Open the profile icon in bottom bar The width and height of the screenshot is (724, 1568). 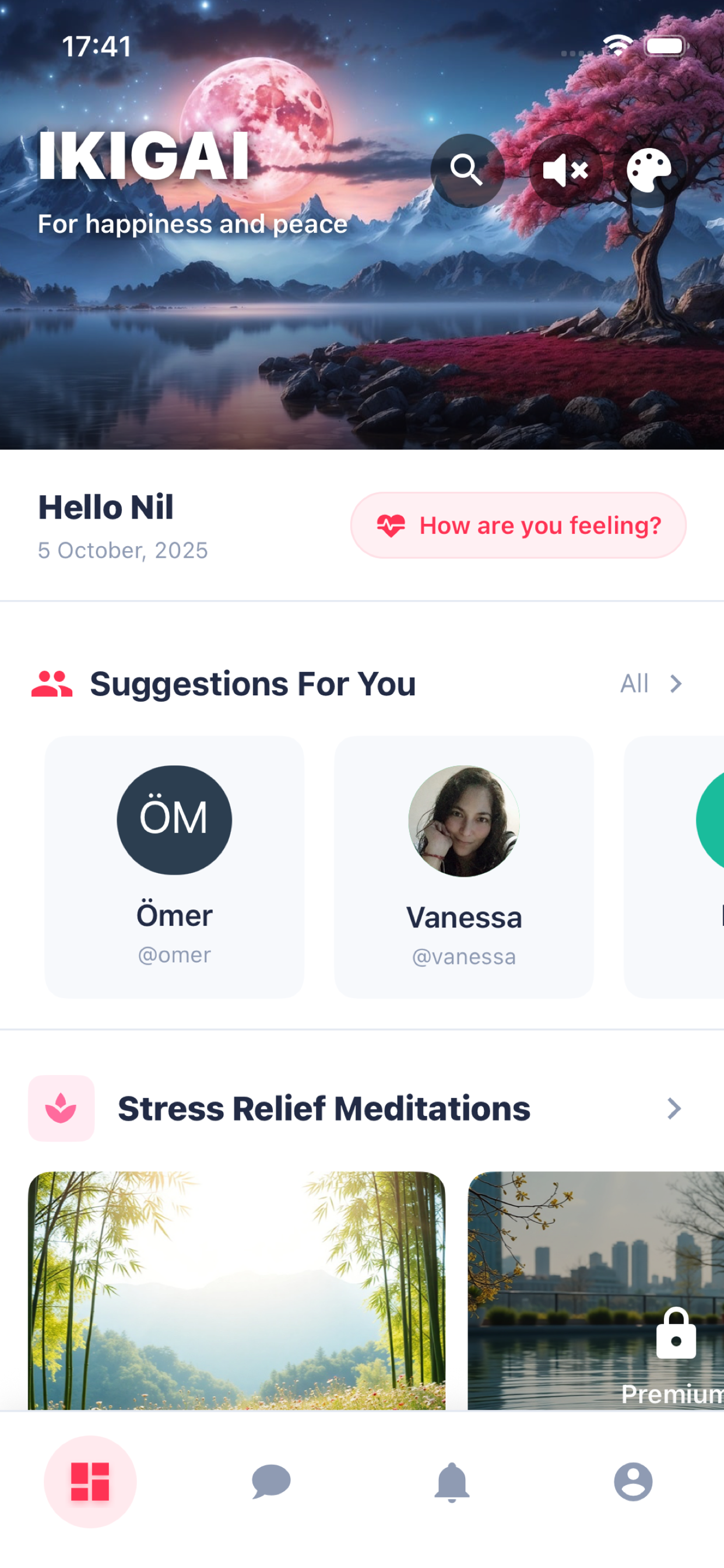[633, 1482]
